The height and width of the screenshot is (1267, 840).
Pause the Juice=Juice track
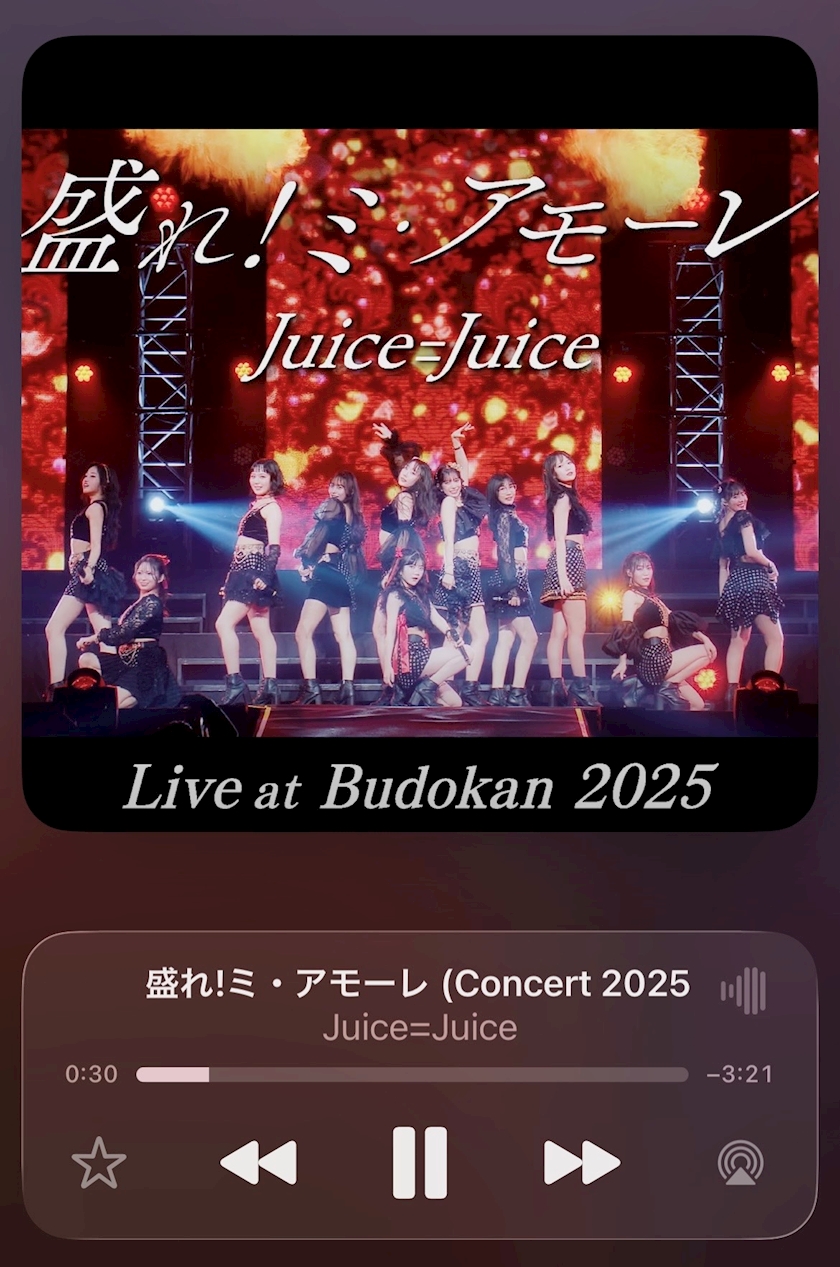[x=419, y=1162]
